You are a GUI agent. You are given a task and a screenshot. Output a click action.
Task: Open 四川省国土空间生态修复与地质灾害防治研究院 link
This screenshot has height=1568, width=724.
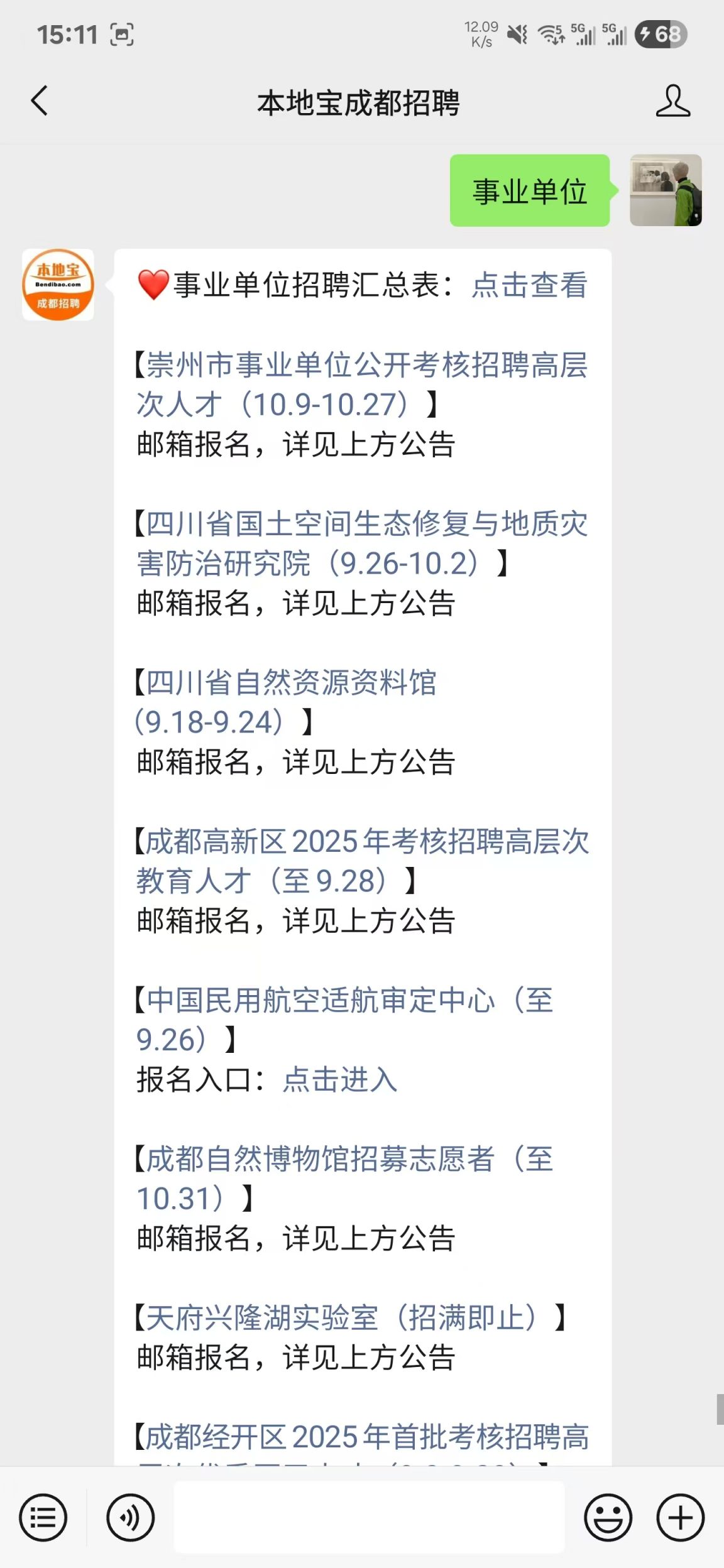[x=362, y=543]
